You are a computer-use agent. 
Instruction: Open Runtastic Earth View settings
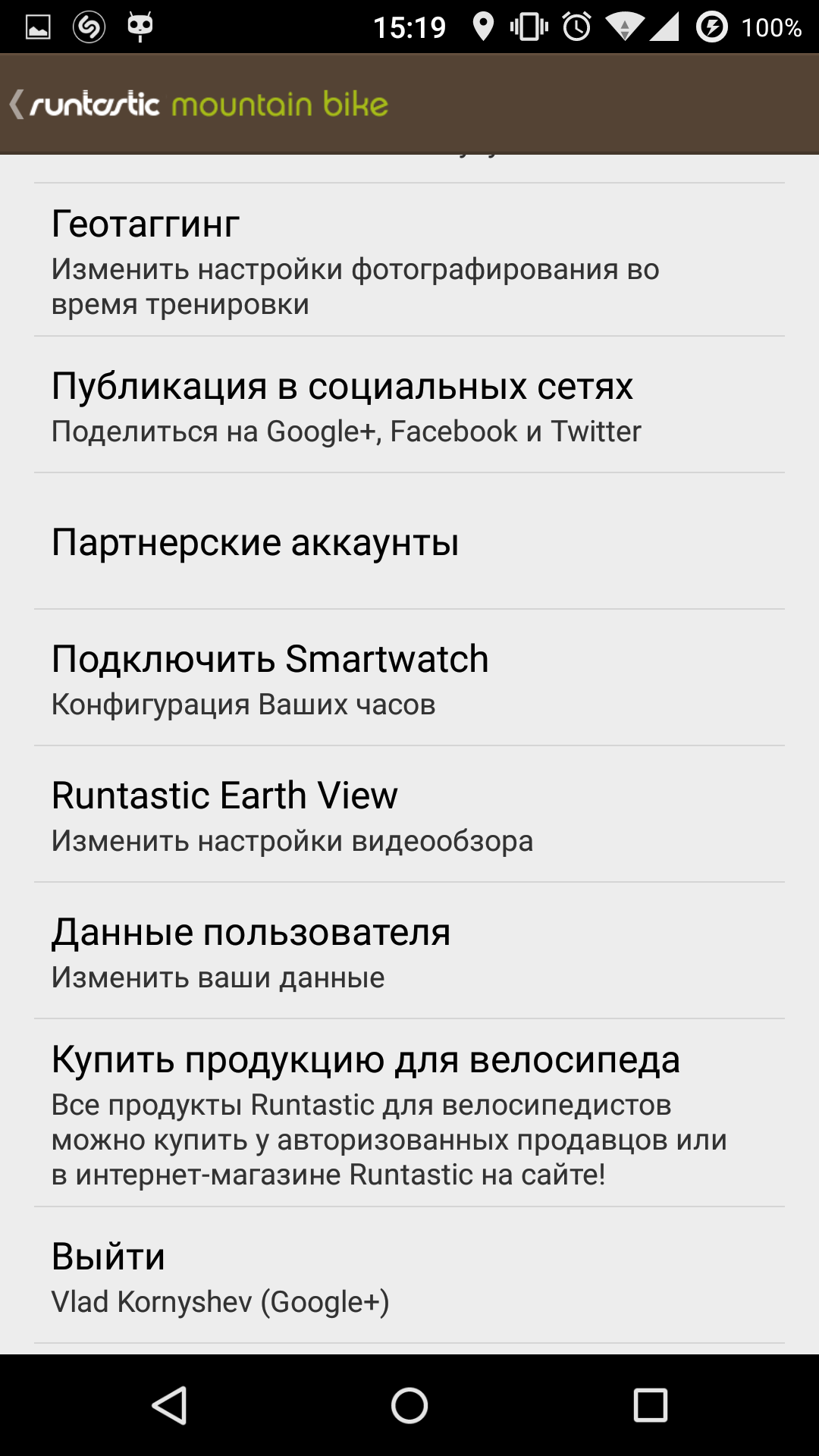(409, 814)
